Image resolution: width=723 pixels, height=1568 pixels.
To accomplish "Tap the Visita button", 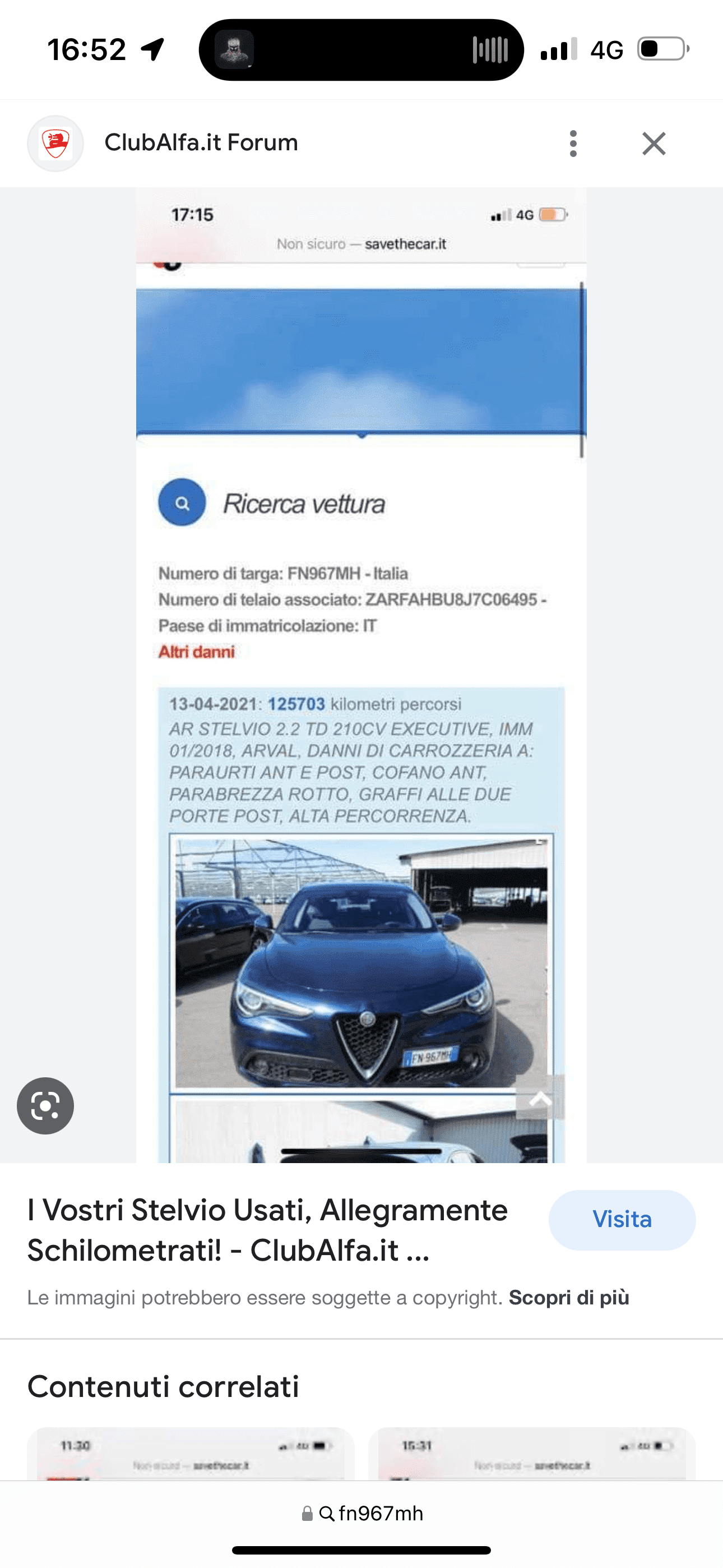I will (622, 1220).
